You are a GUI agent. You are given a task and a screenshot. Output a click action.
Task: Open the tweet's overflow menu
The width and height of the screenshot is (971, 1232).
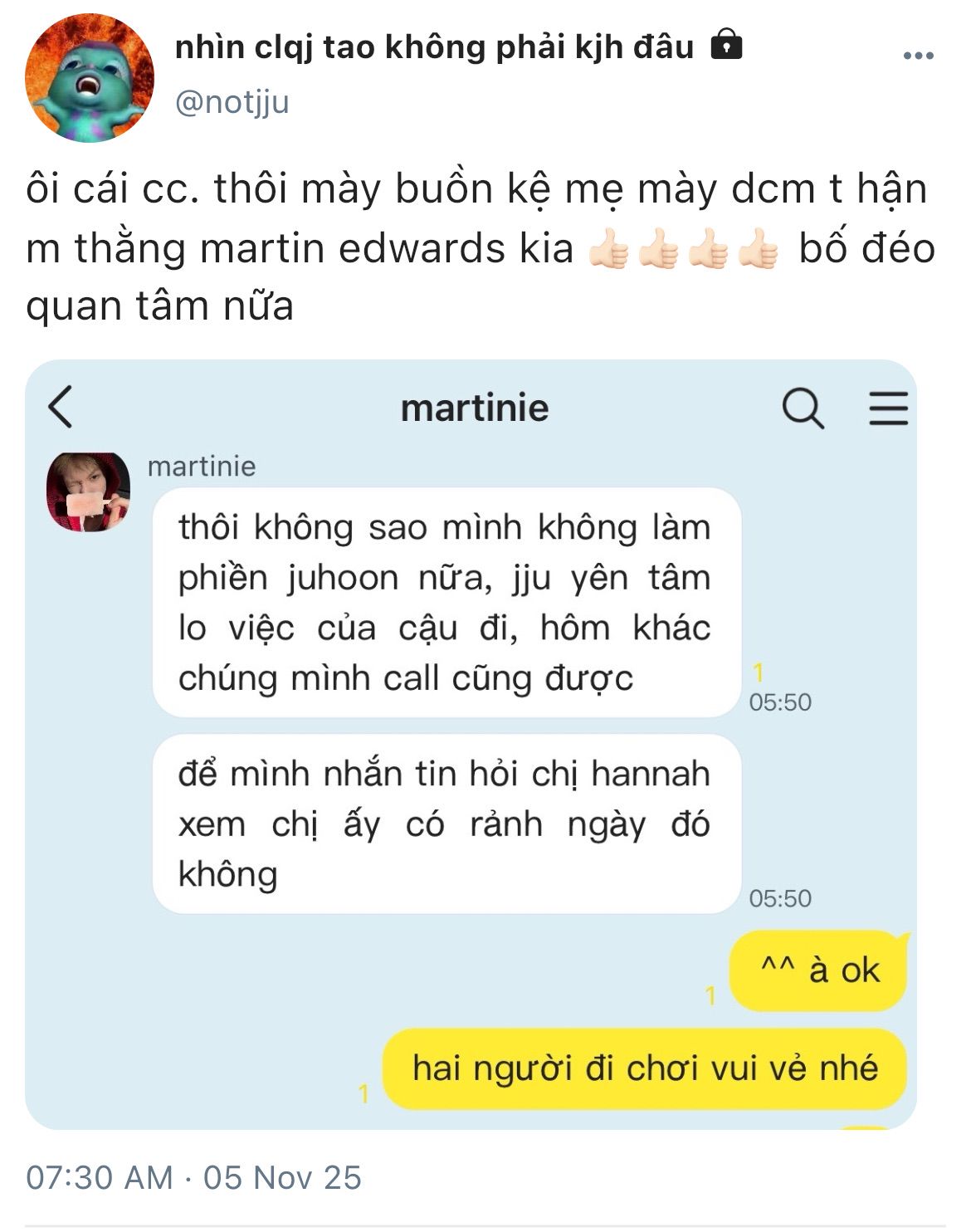click(918, 56)
